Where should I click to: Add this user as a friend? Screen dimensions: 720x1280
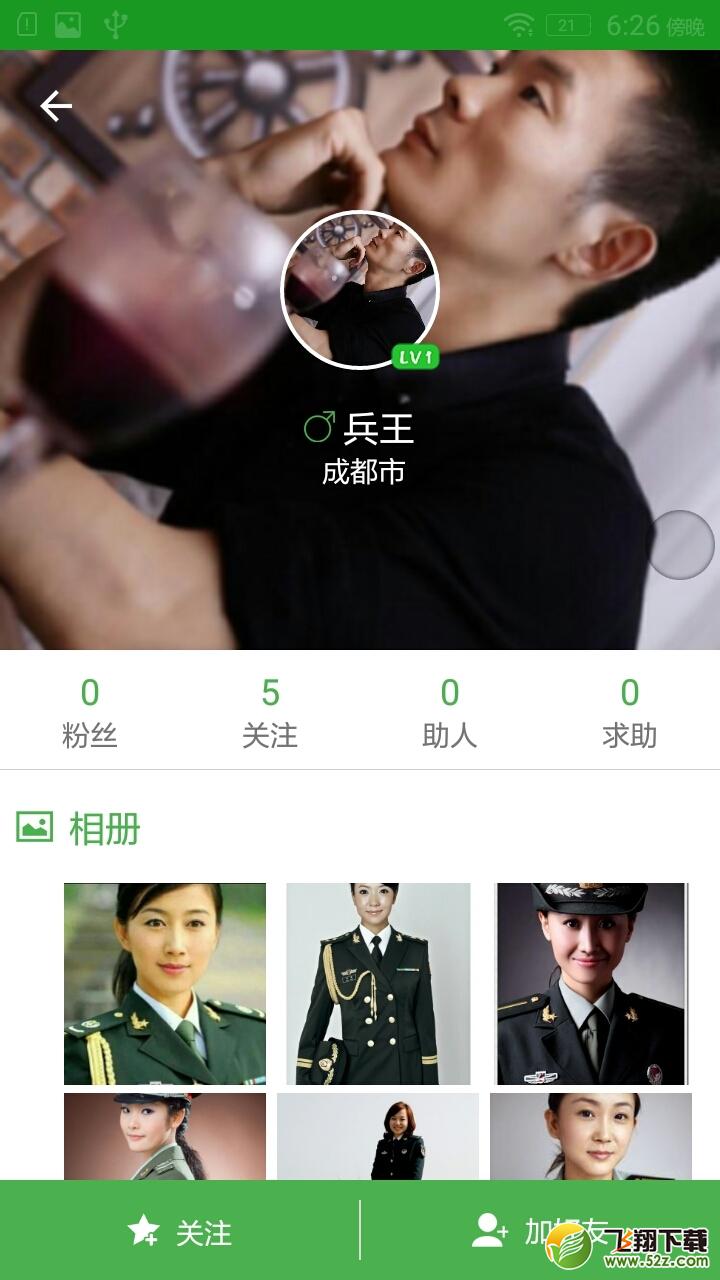coord(540,1231)
